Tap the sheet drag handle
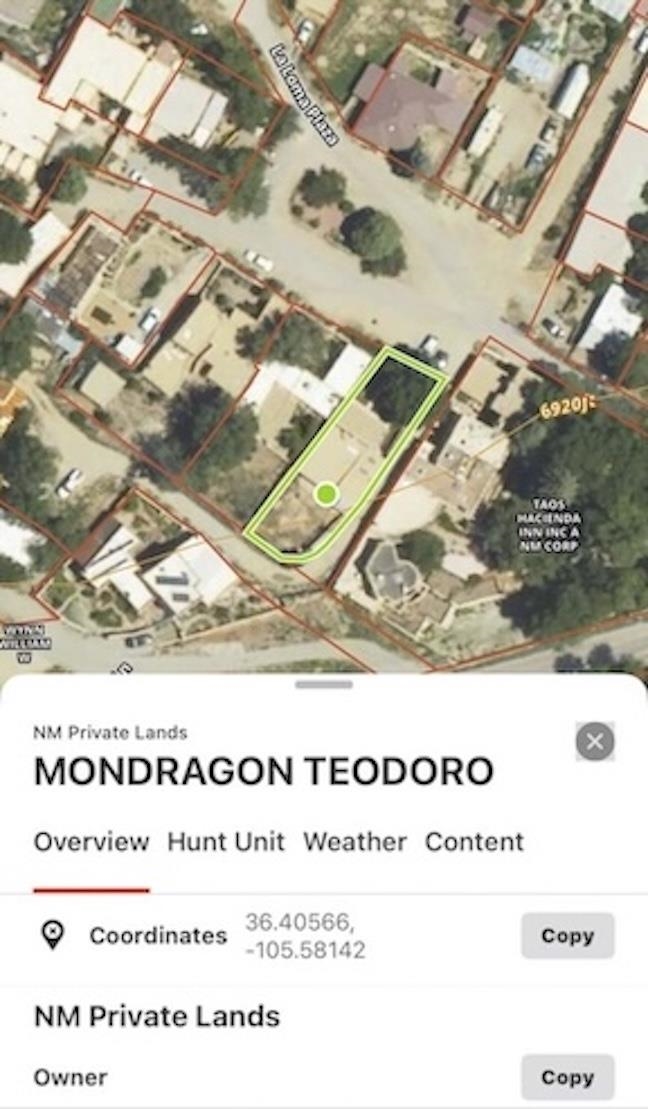This screenshot has height=1109, width=648. point(324,685)
